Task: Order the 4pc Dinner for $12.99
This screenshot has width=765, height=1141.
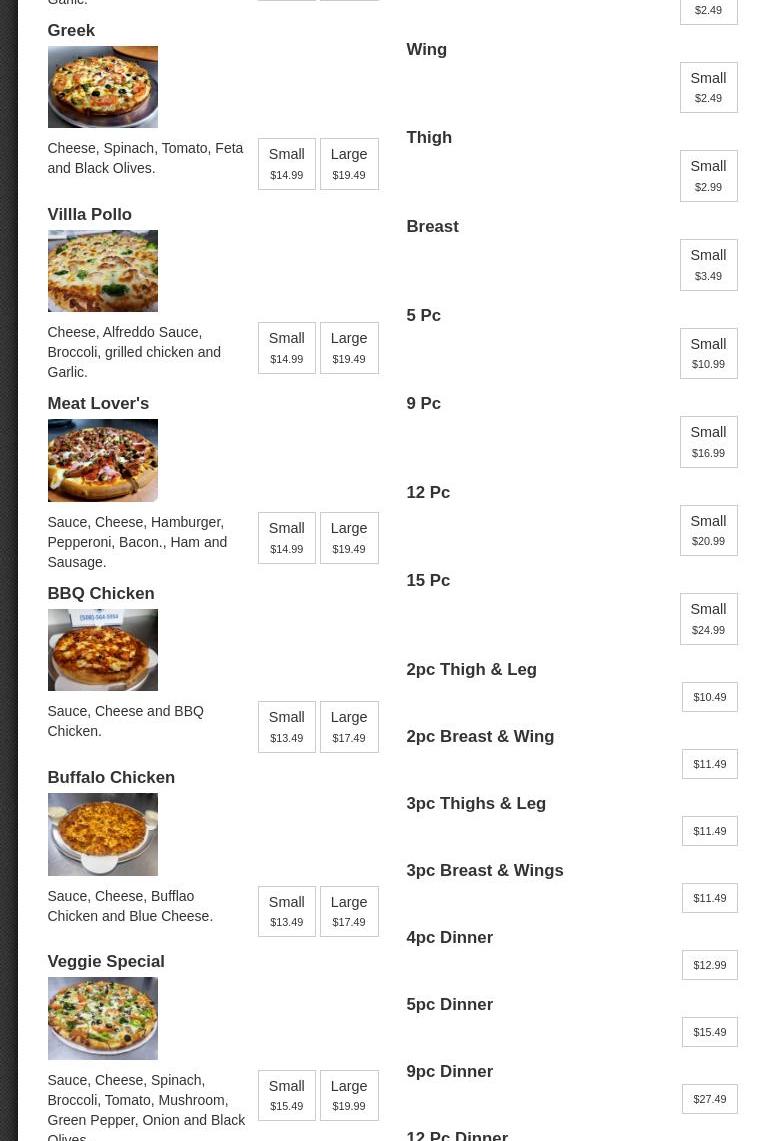Action: coord(709,965)
